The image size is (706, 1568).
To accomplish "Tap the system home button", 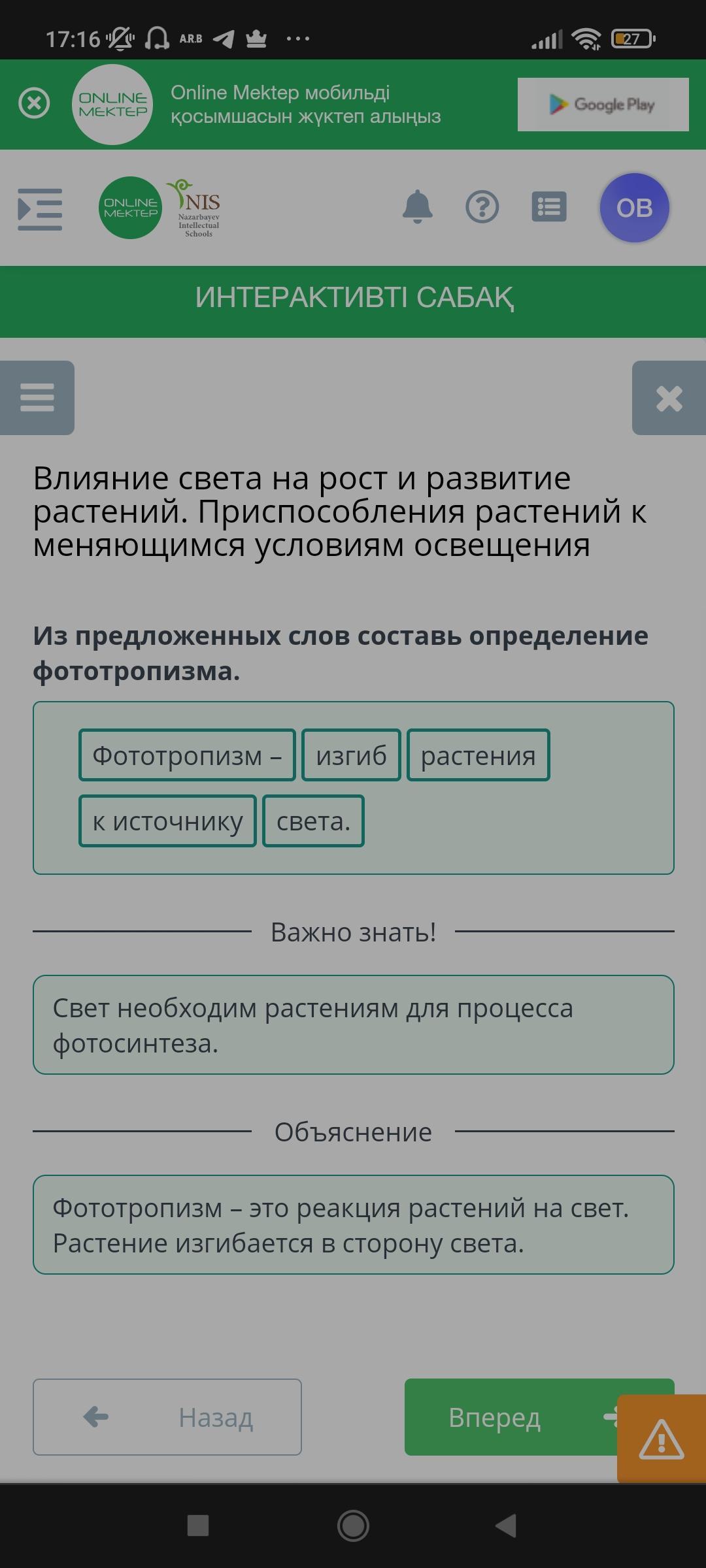I will [353, 1526].
